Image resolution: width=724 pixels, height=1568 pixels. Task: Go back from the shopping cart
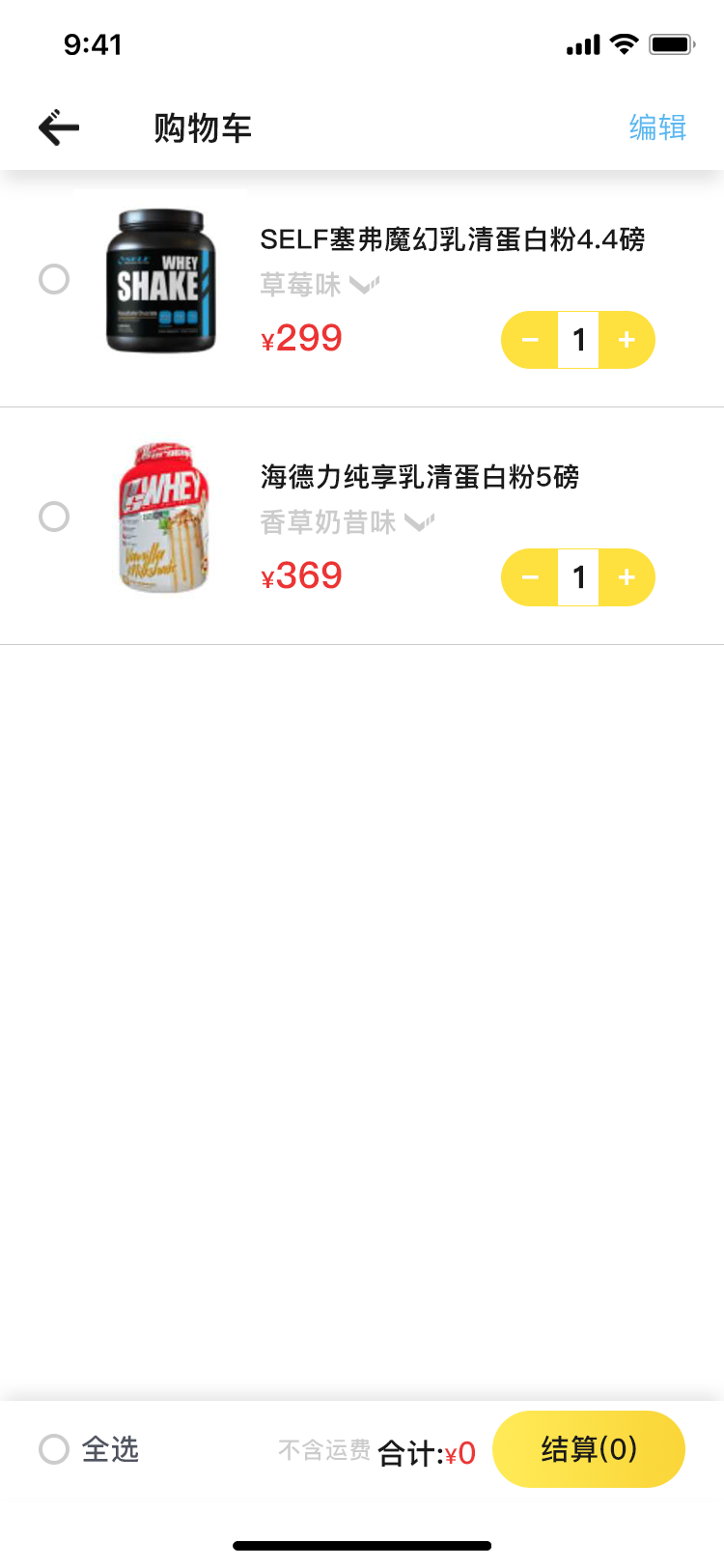[x=59, y=127]
